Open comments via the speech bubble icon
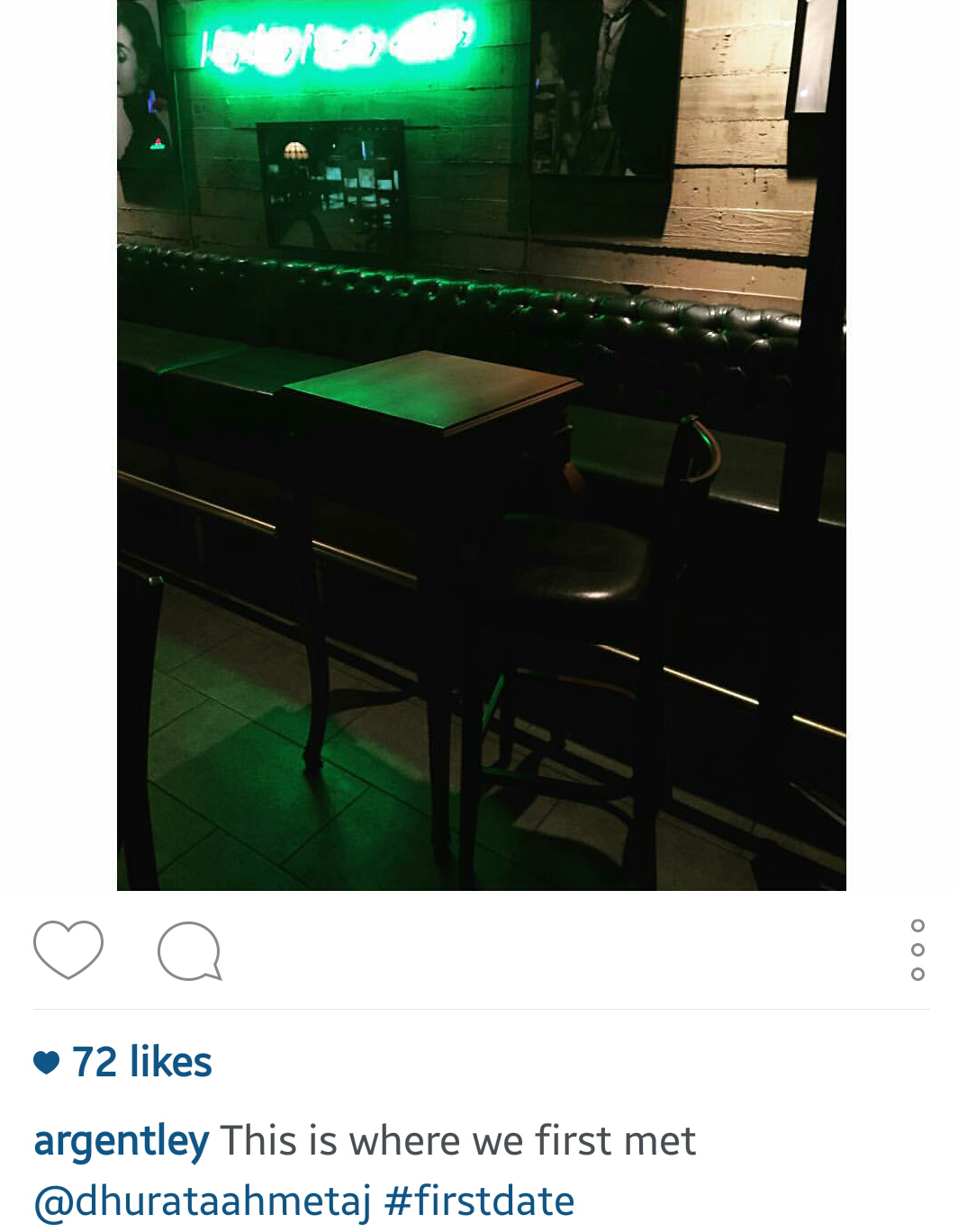Image resolution: width=958 pixels, height=1232 pixels. (189, 950)
